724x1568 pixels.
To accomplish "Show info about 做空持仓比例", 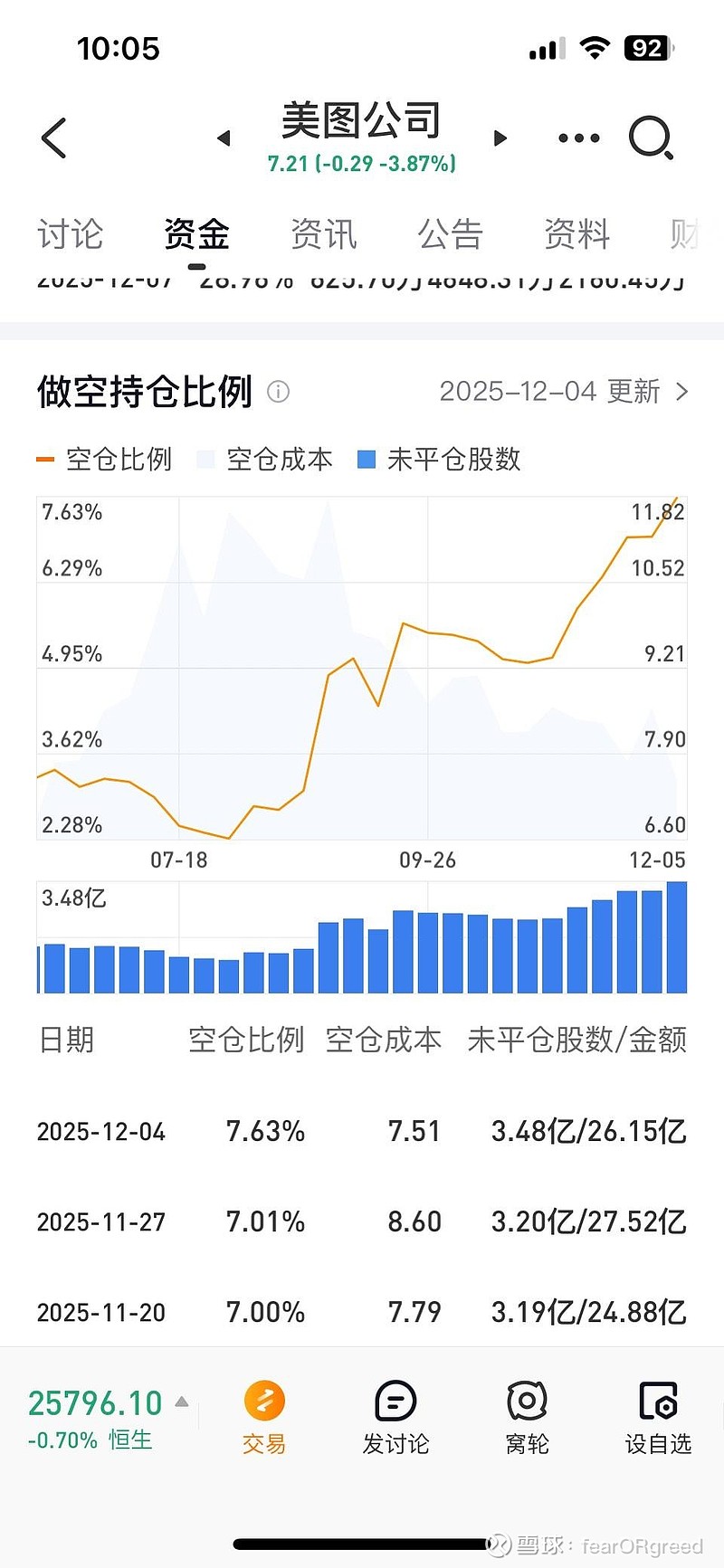I will tap(278, 392).
